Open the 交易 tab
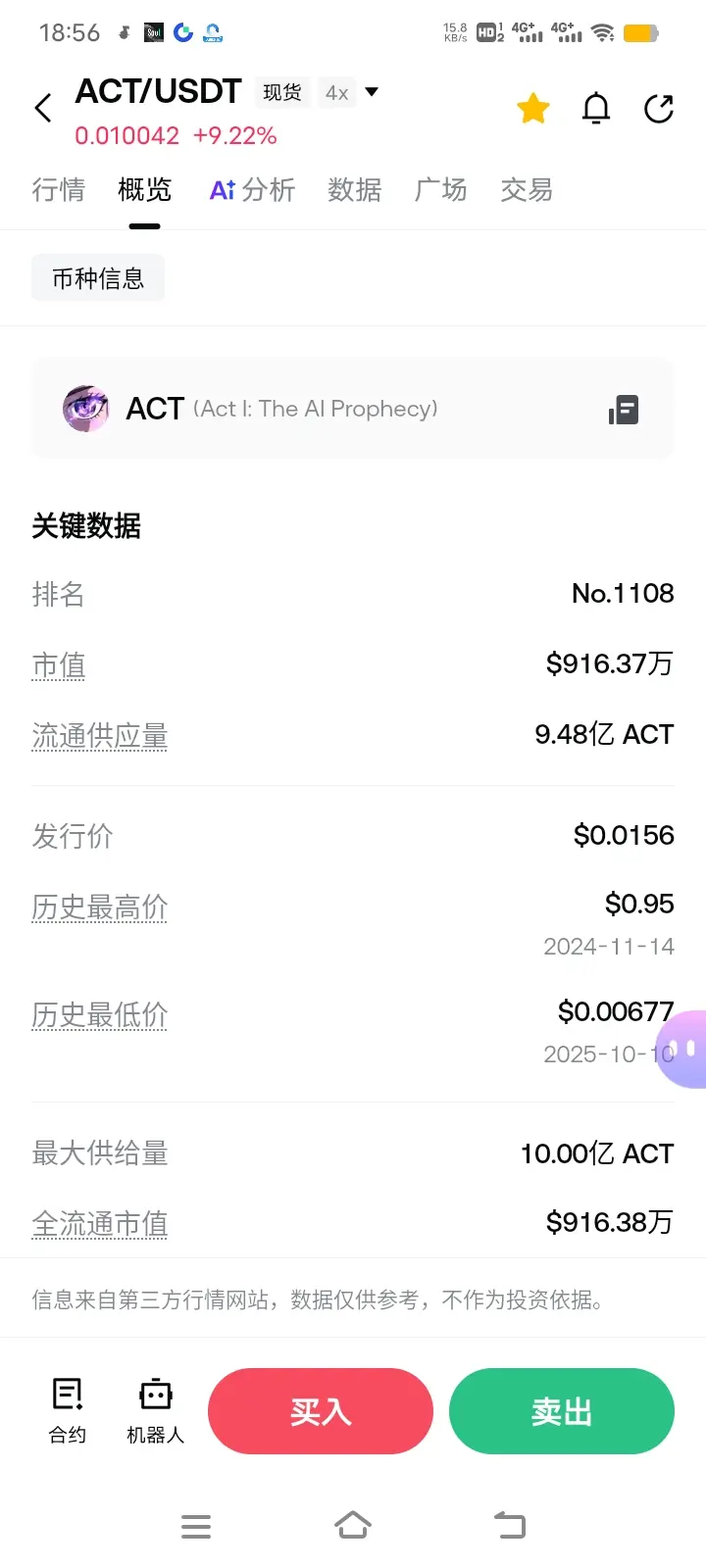Screen dimensions: 706x1568 [528, 189]
